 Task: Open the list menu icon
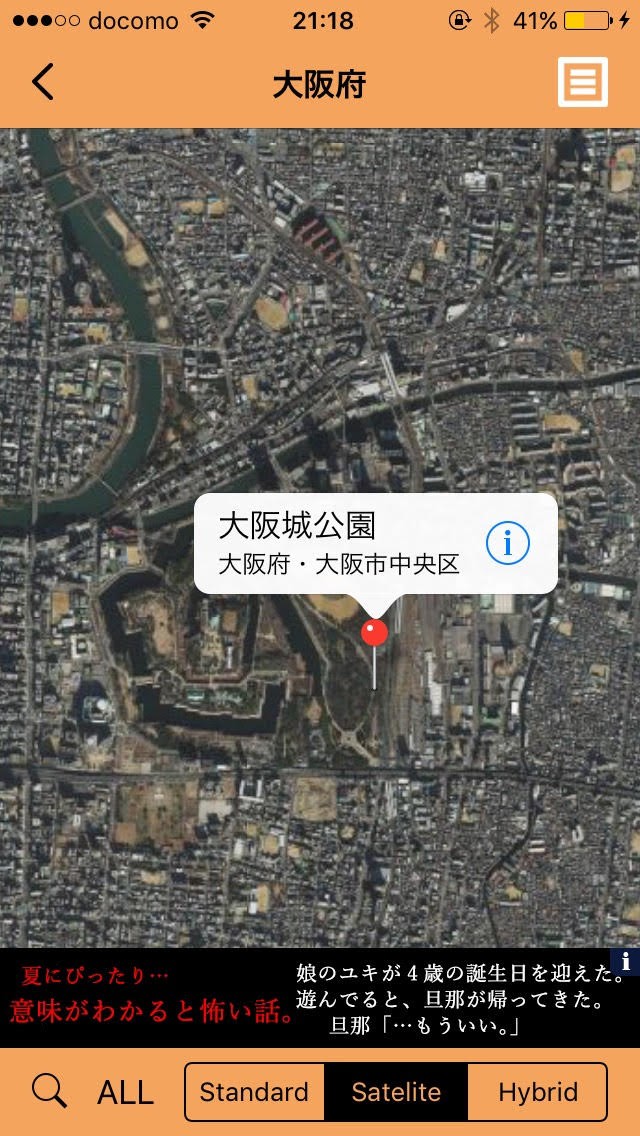pos(583,82)
